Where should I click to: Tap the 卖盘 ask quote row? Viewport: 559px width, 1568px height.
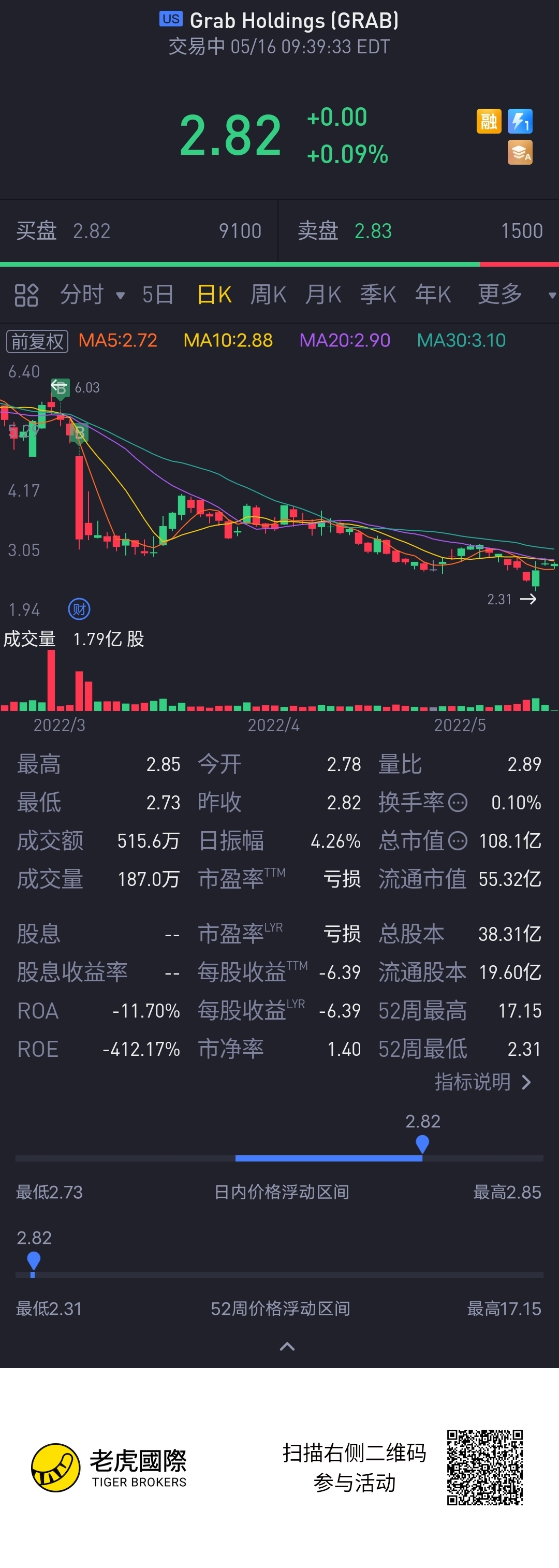419,231
